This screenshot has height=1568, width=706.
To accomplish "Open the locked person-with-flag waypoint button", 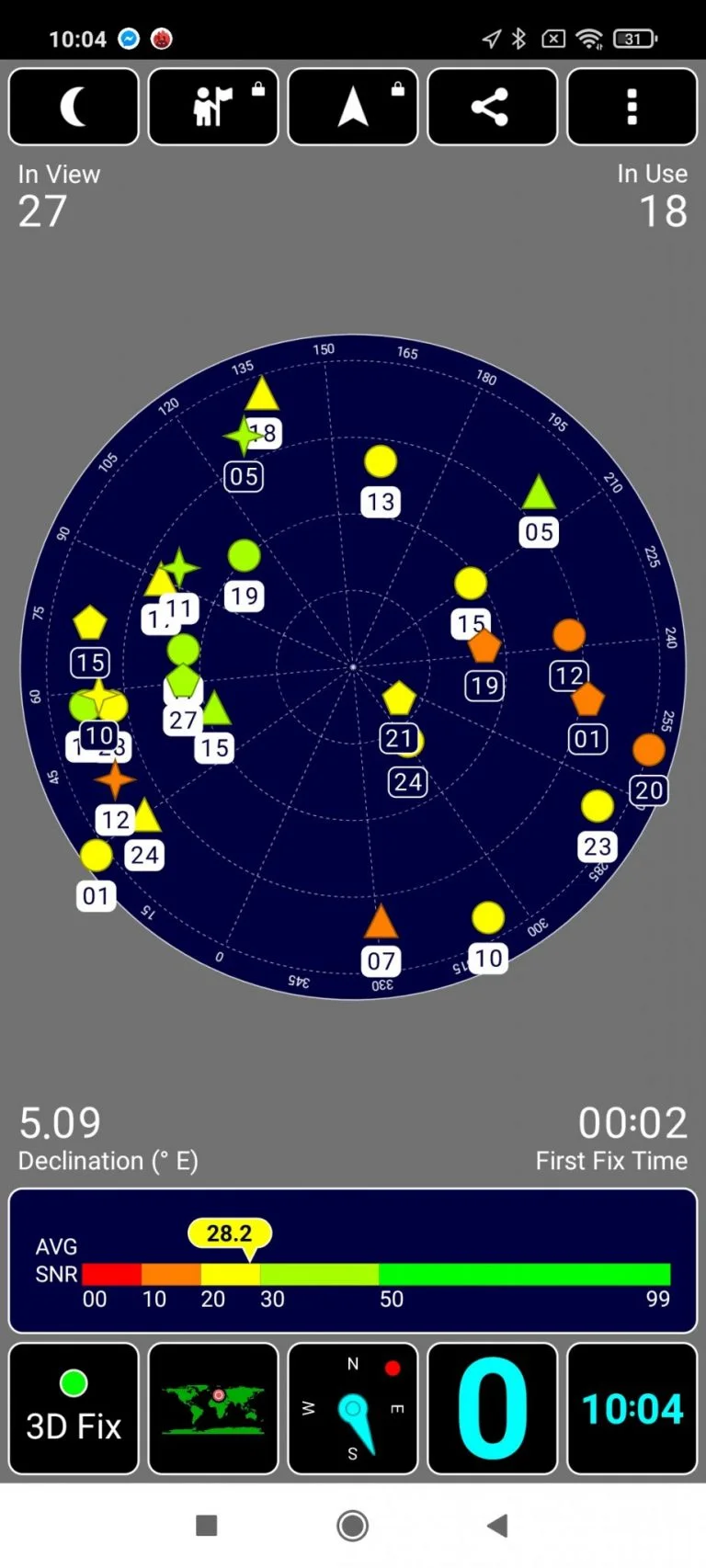I will coord(213,107).
